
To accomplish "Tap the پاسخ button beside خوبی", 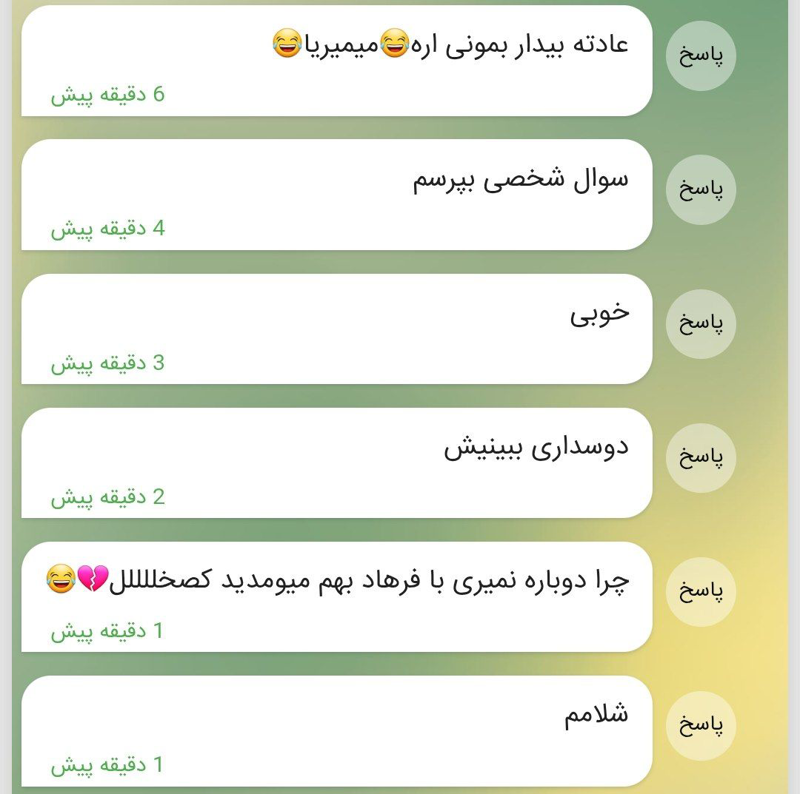I will pos(701,324).
